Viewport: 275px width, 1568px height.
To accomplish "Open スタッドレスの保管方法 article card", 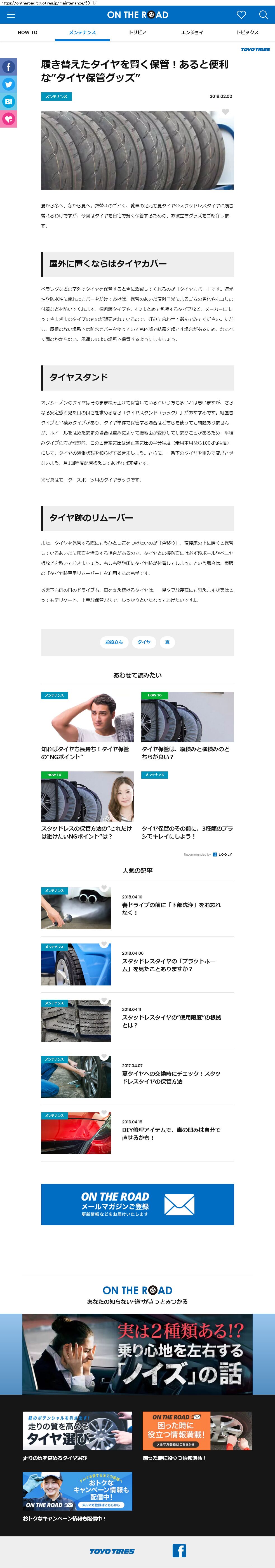I will click(x=87, y=805).
